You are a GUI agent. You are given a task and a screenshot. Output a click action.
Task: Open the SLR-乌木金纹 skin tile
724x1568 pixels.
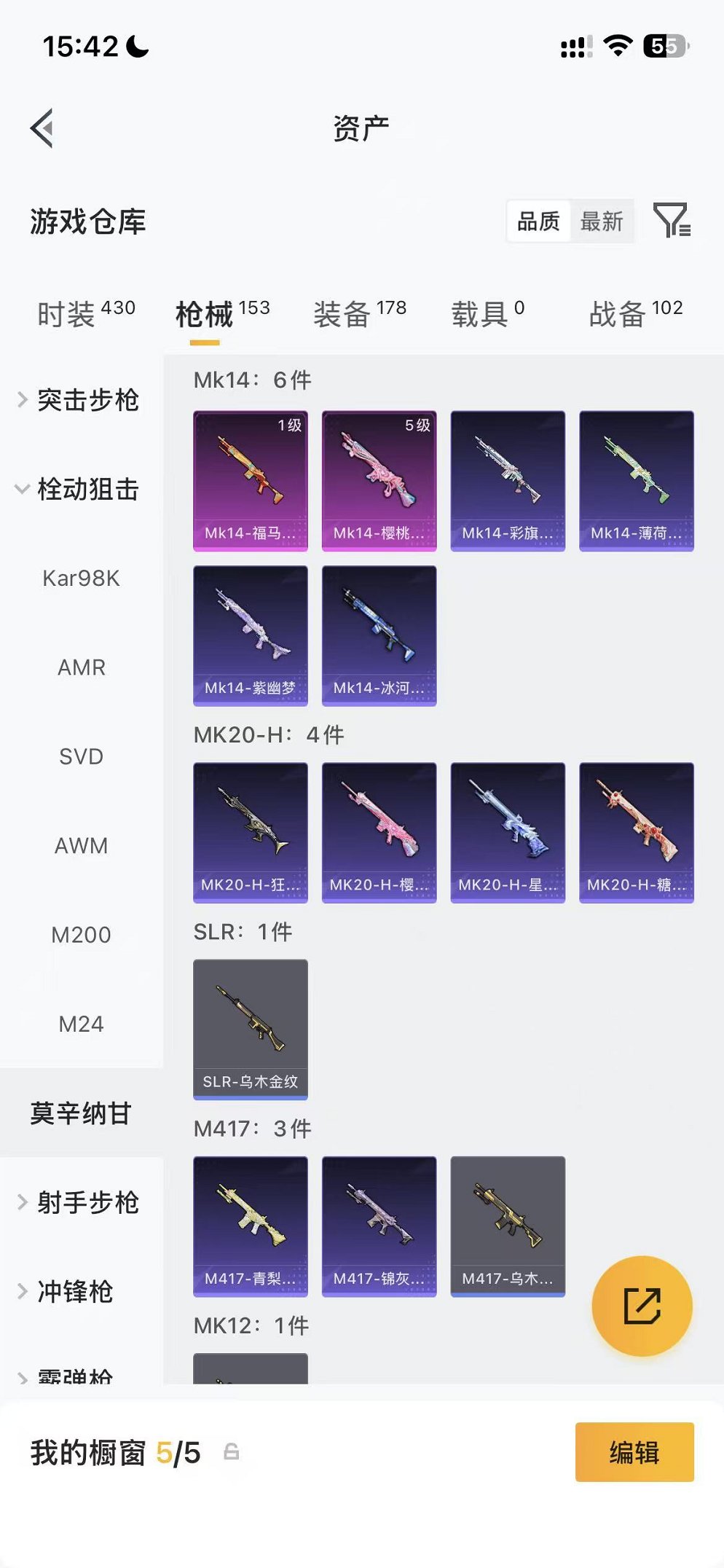click(x=251, y=1030)
